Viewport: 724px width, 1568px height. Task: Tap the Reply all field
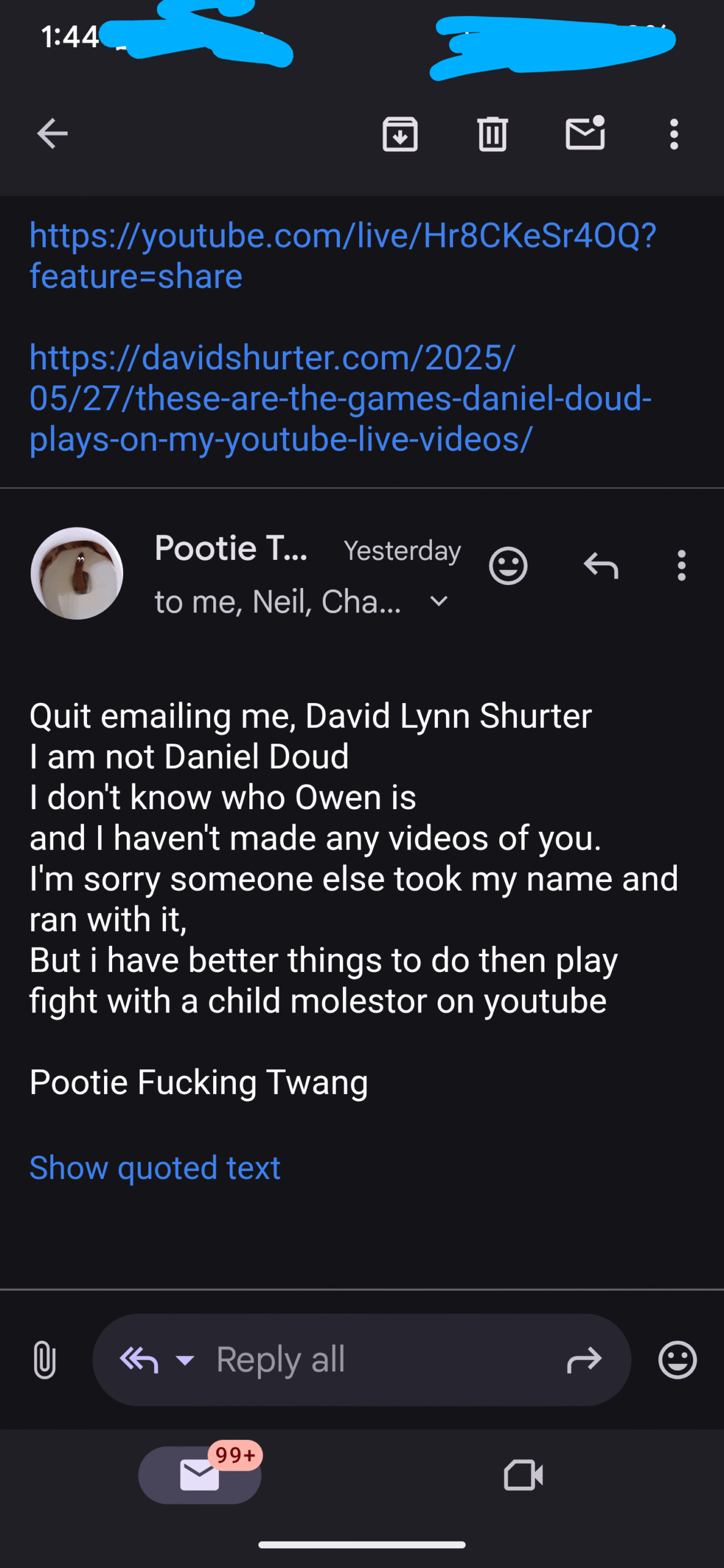click(361, 1360)
